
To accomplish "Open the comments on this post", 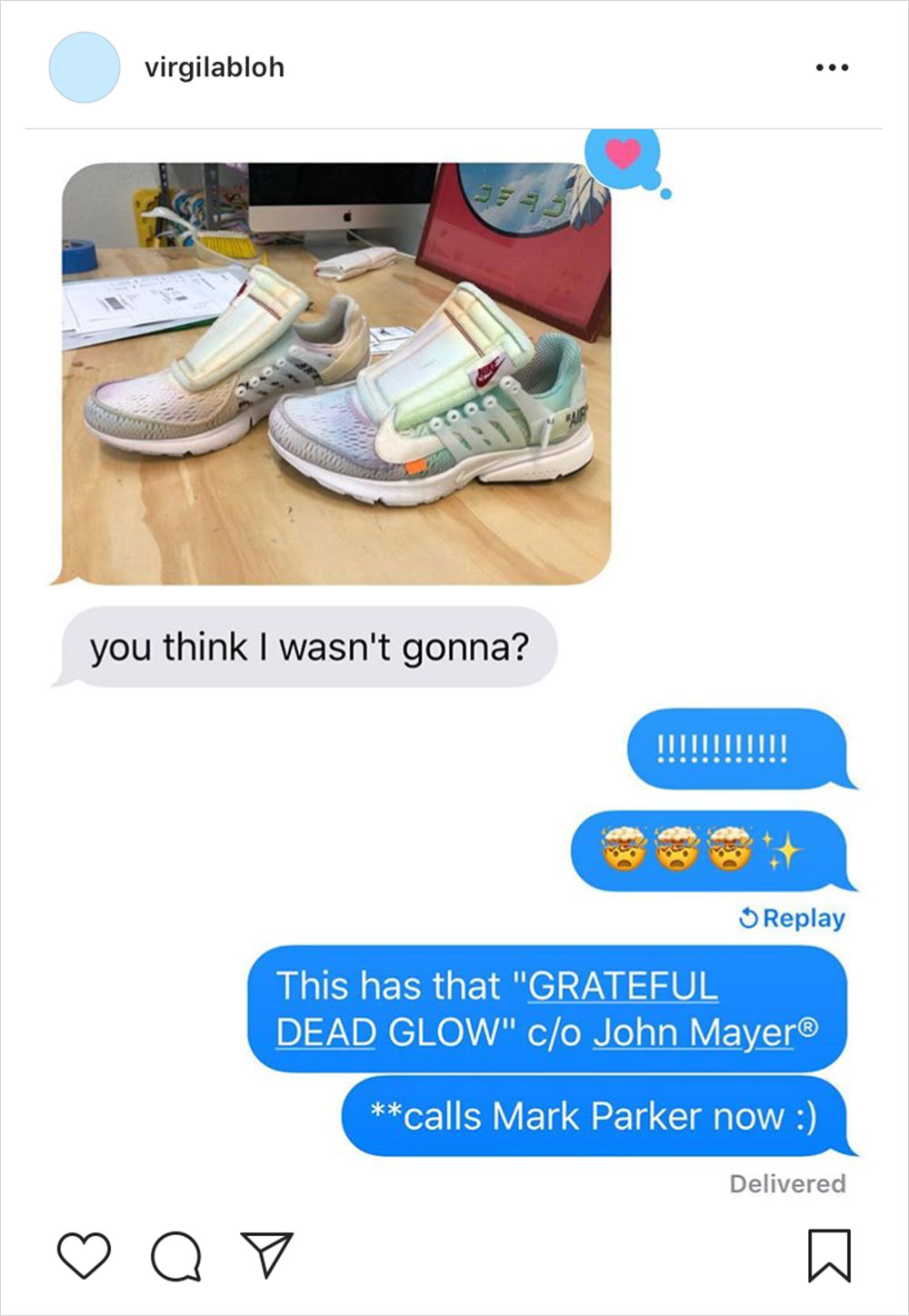I will [x=175, y=1255].
